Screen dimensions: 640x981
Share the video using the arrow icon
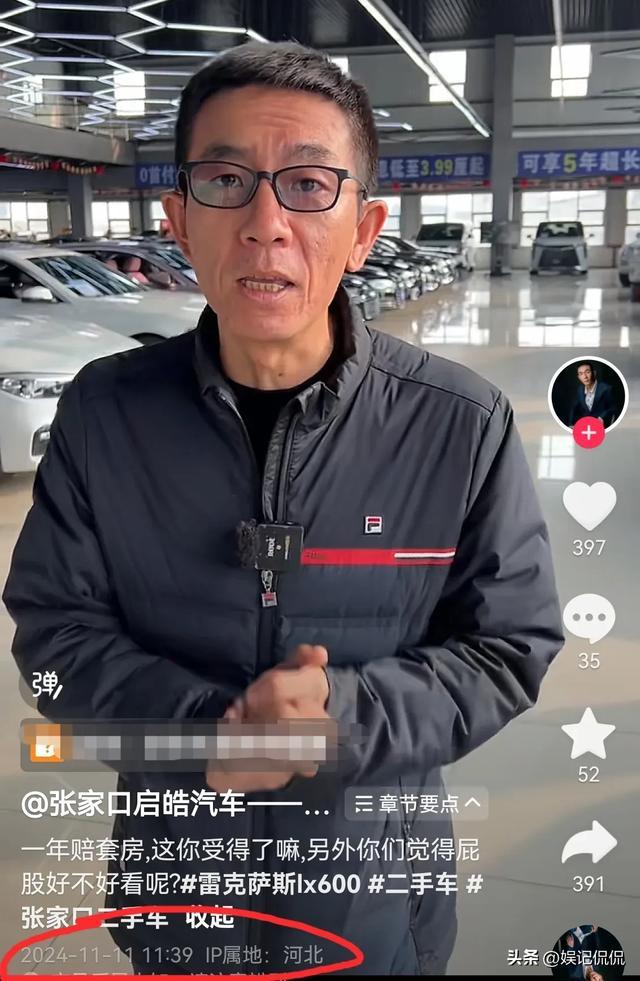(589, 843)
